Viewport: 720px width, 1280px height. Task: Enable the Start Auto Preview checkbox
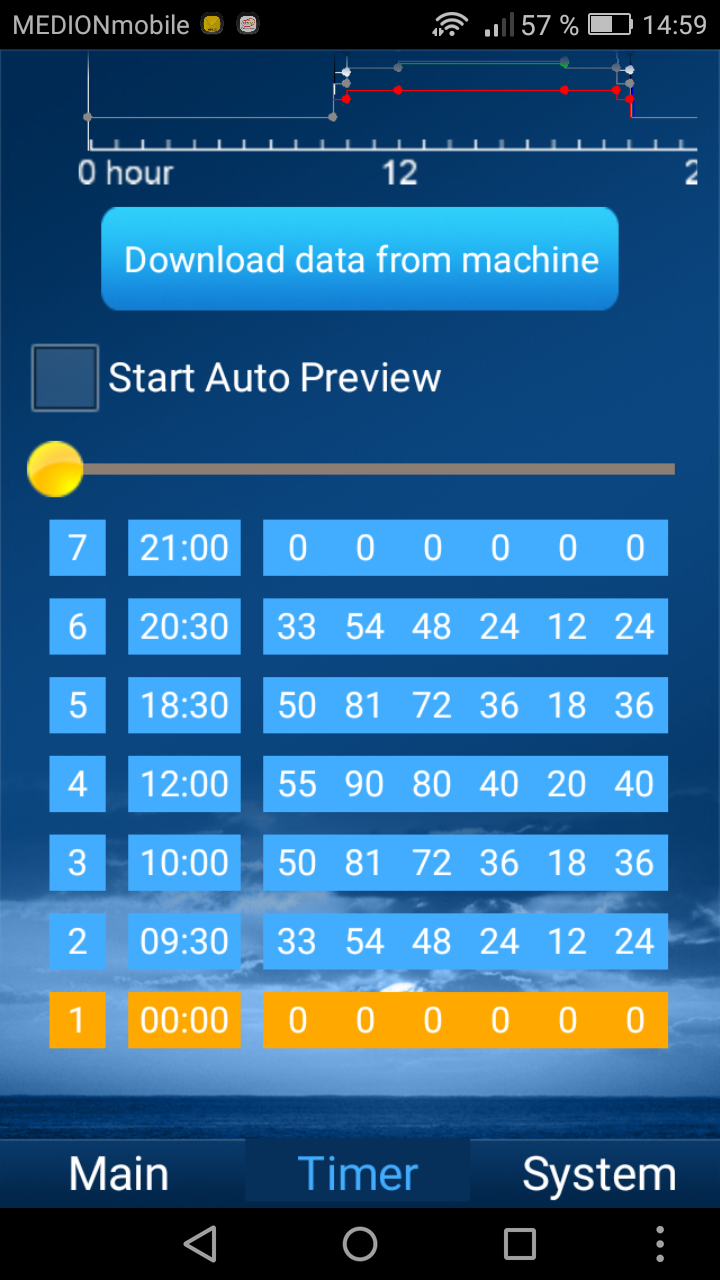point(65,378)
